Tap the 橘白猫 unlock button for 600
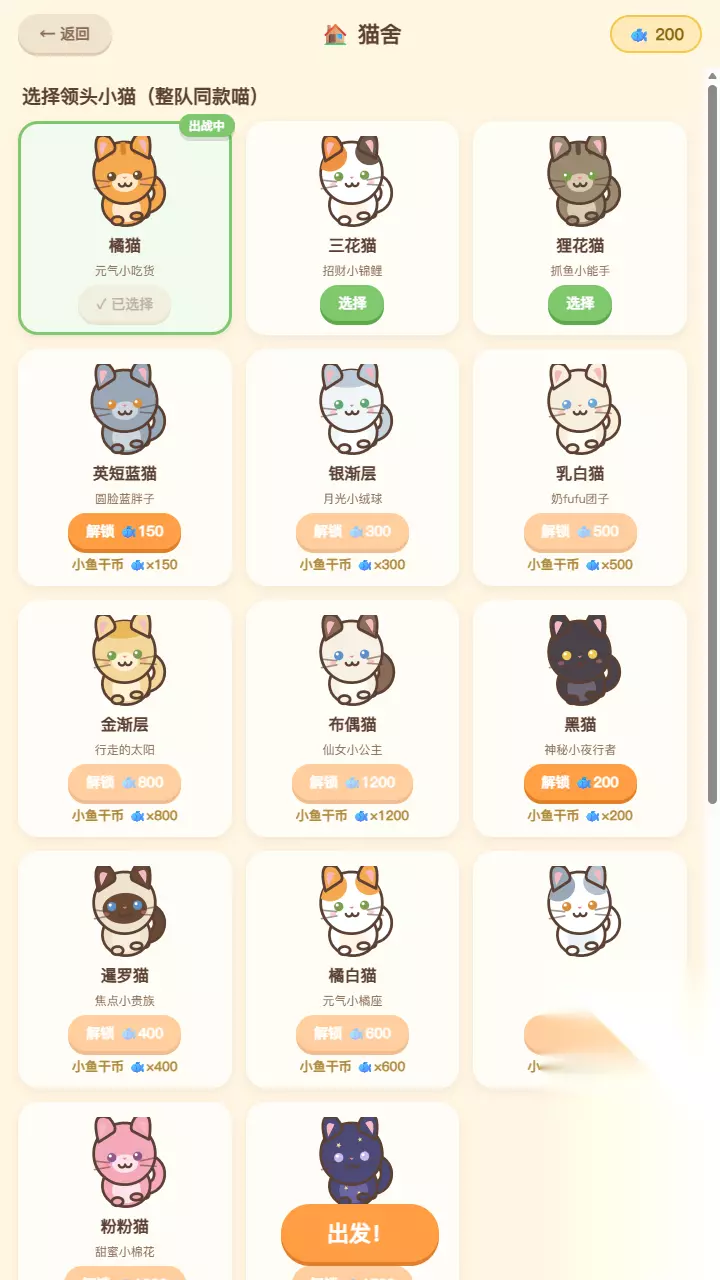The width and height of the screenshot is (720, 1280). [x=352, y=1033]
